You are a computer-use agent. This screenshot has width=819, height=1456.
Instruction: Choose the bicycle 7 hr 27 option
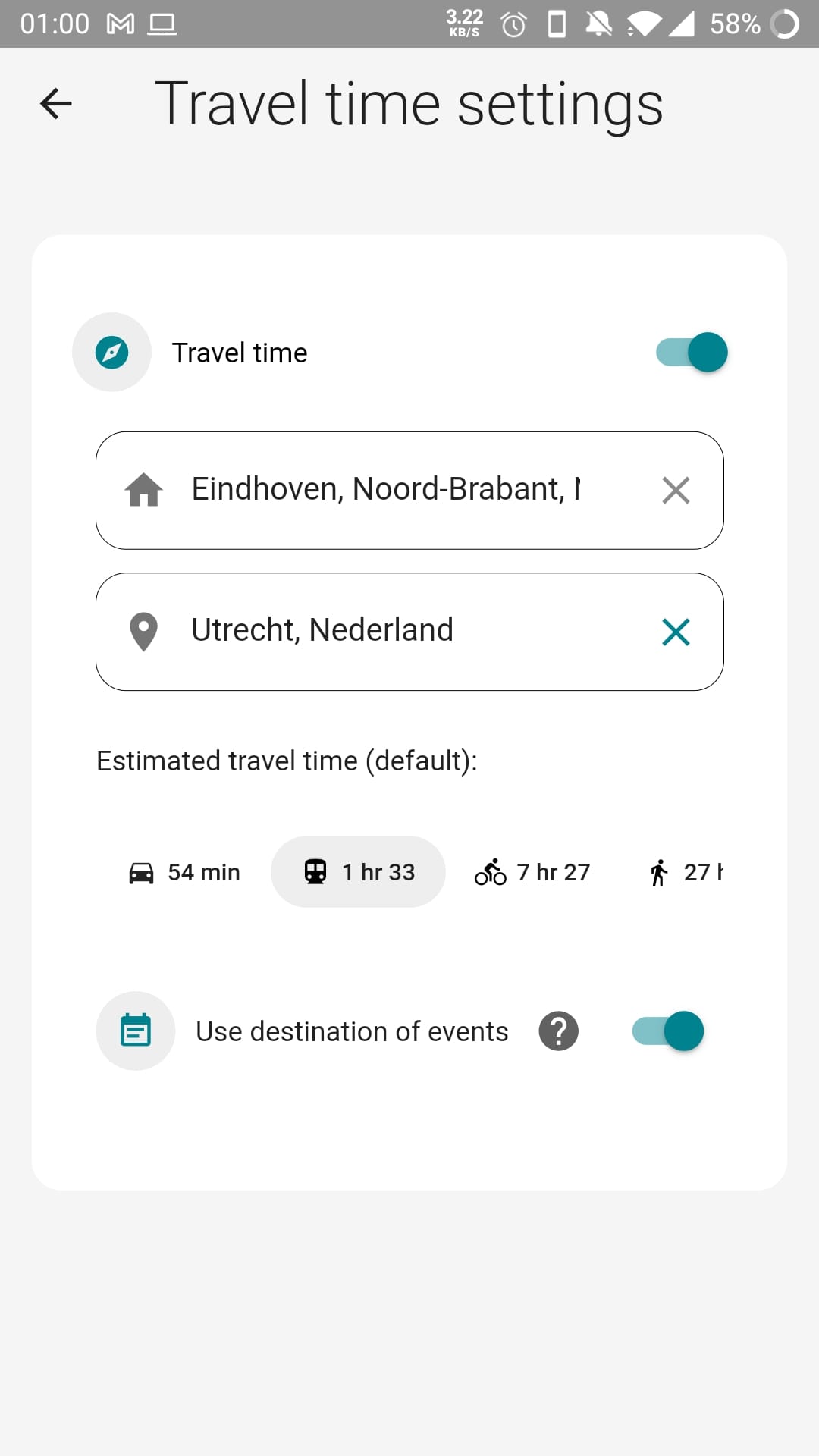(x=532, y=872)
